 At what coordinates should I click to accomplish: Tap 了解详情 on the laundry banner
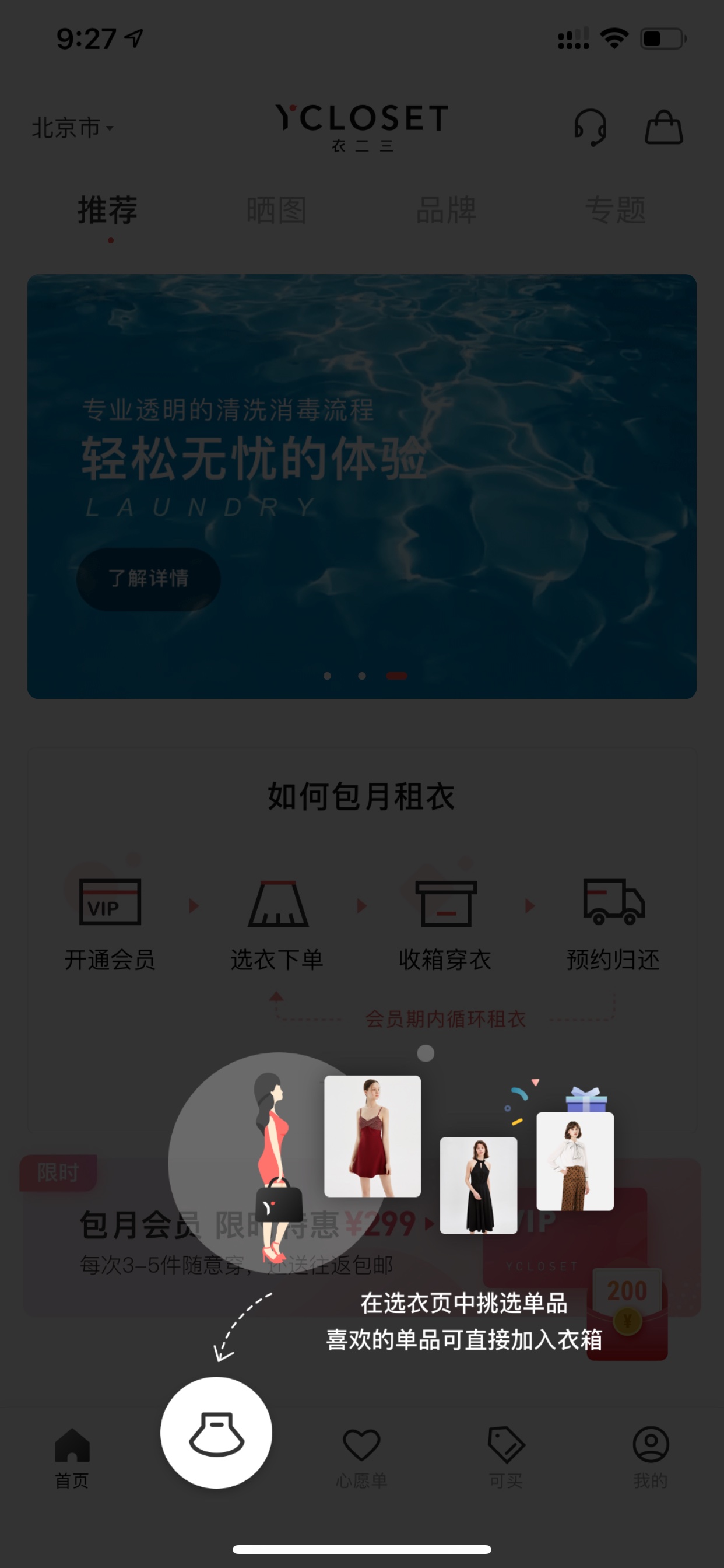149,579
